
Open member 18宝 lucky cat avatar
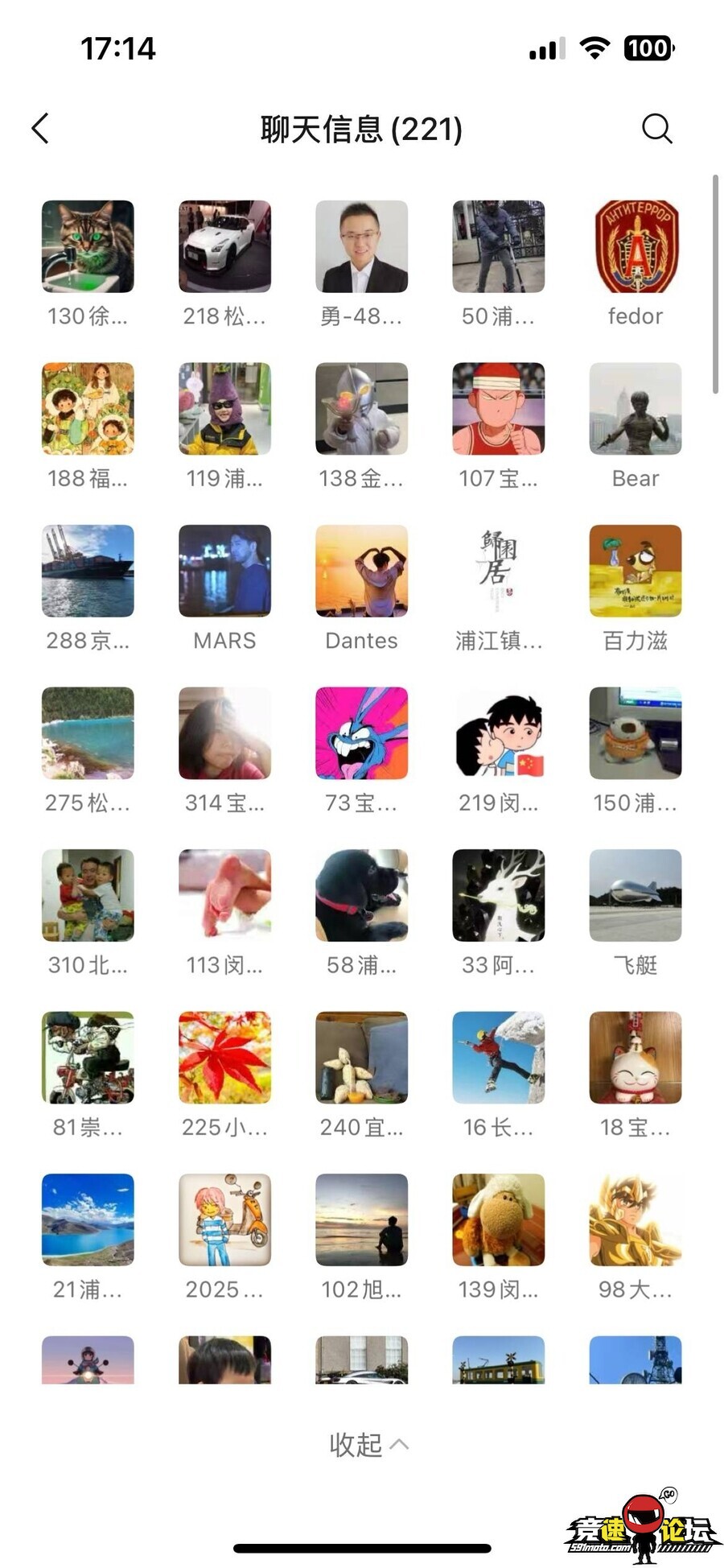click(x=635, y=1058)
